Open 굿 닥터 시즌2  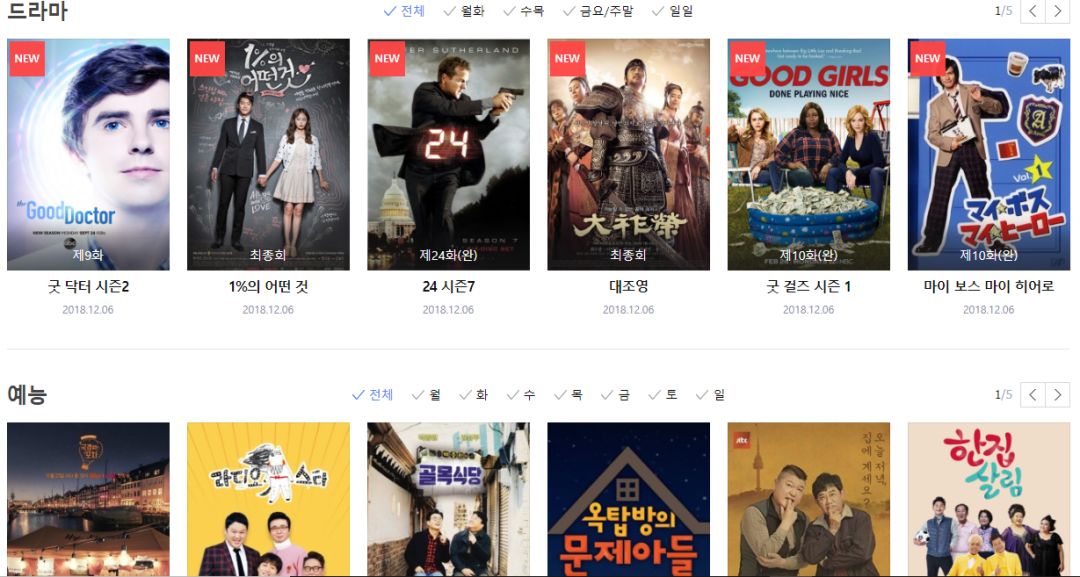[x=88, y=155]
